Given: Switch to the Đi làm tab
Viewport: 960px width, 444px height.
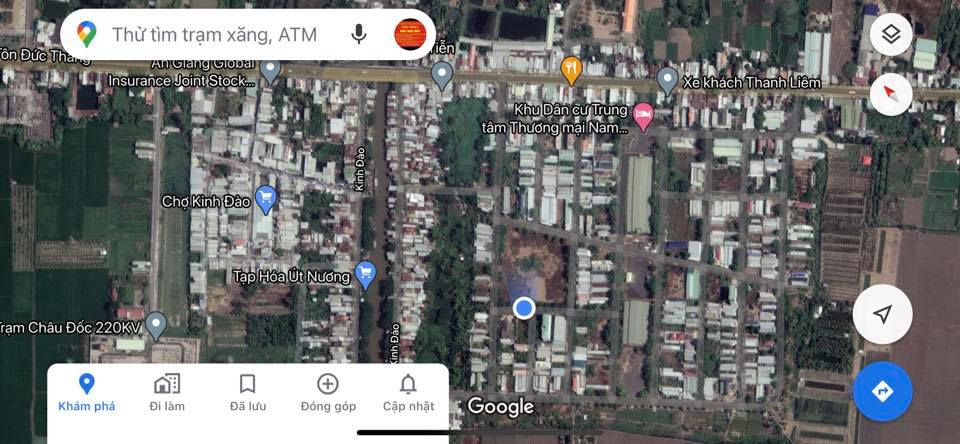Looking at the screenshot, I should pos(167,392).
